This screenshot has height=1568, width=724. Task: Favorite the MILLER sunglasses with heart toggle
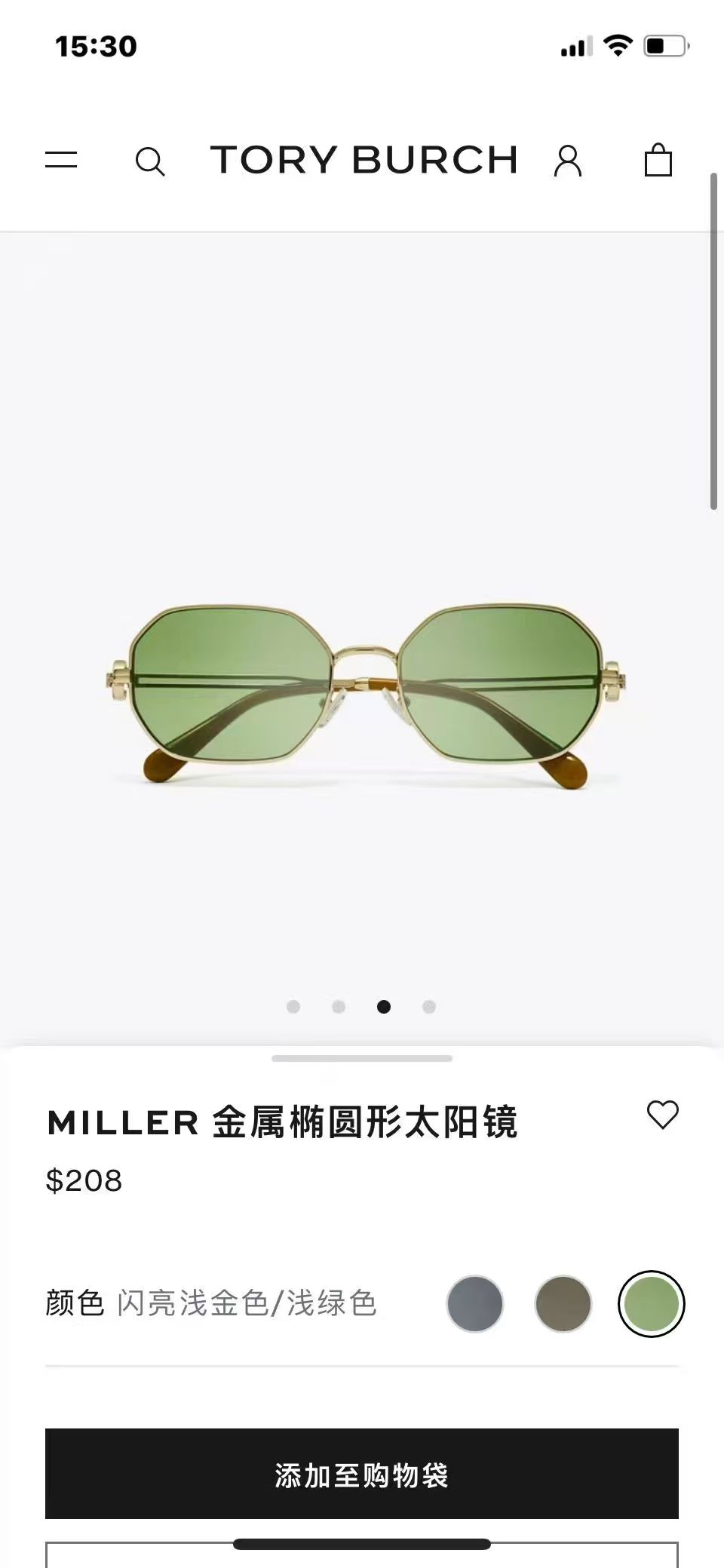pos(664,1115)
